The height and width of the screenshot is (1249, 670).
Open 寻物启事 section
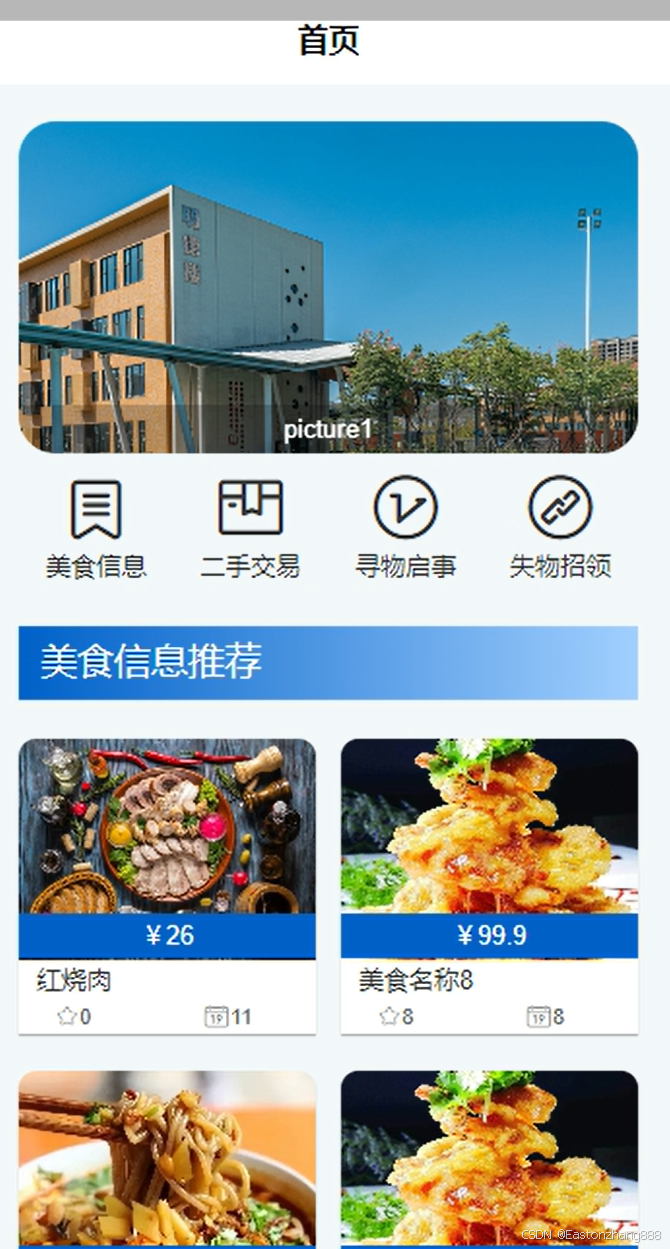click(x=405, y=526)
